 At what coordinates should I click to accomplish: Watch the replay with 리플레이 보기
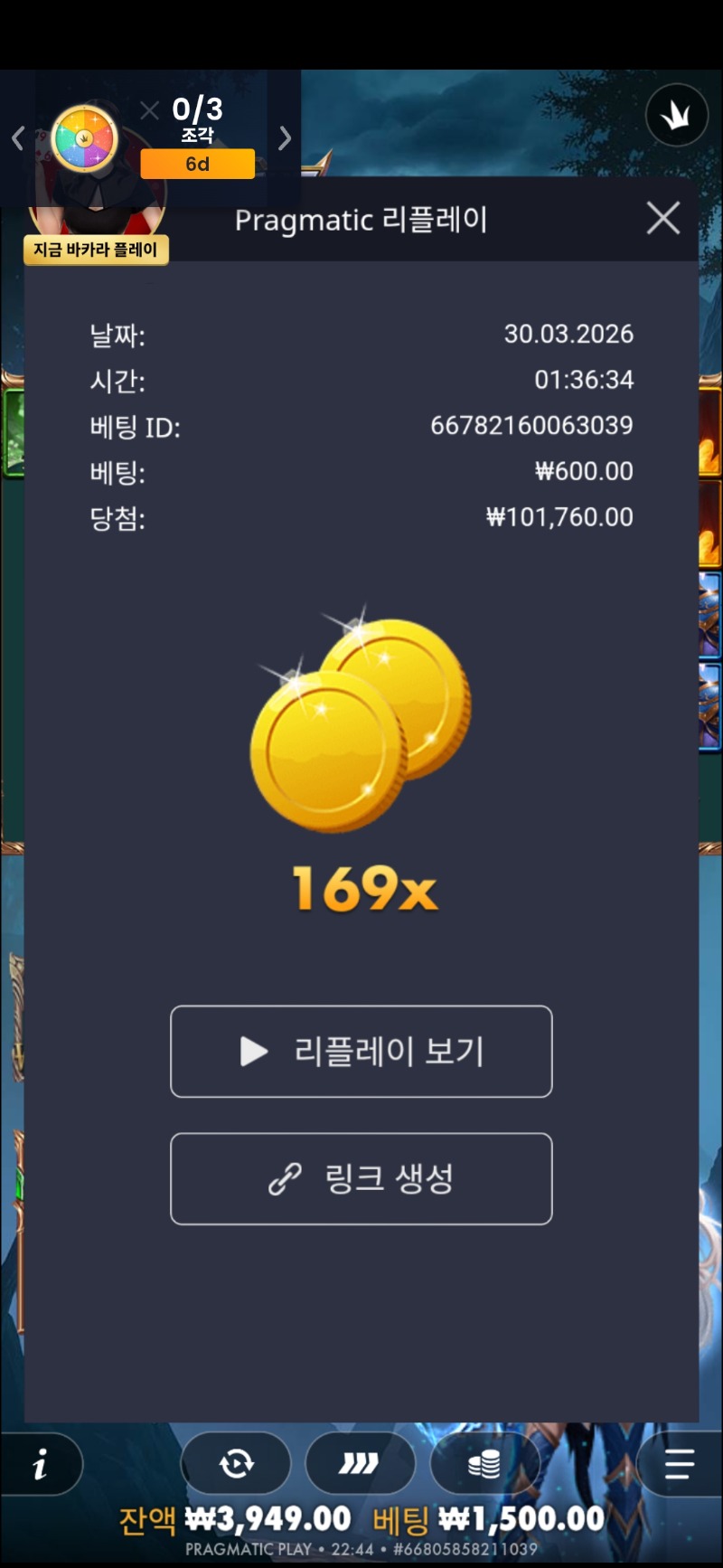point(361,1051)
